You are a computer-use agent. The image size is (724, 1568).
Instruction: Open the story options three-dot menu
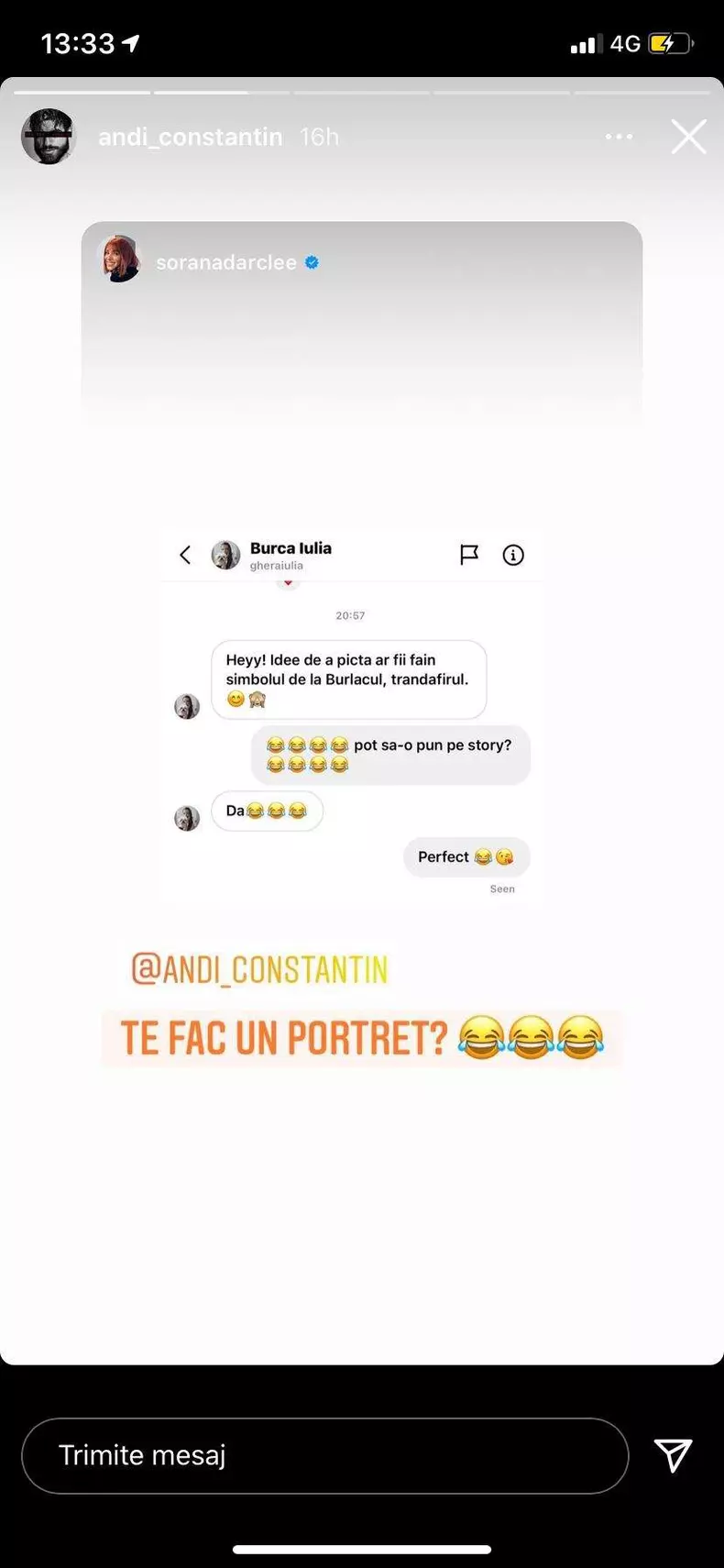coord(619,137)
